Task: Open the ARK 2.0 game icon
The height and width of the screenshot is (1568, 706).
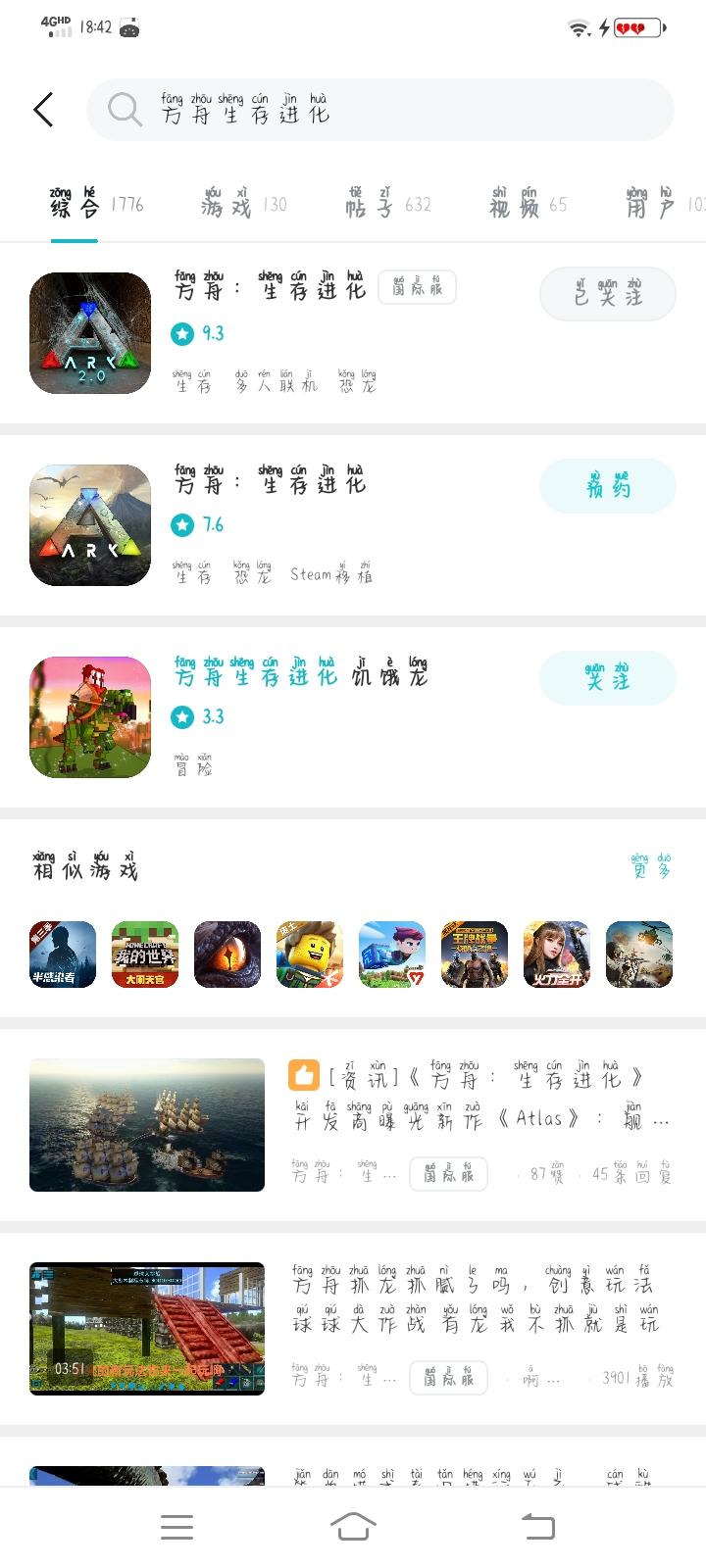Action: [89, 333]
